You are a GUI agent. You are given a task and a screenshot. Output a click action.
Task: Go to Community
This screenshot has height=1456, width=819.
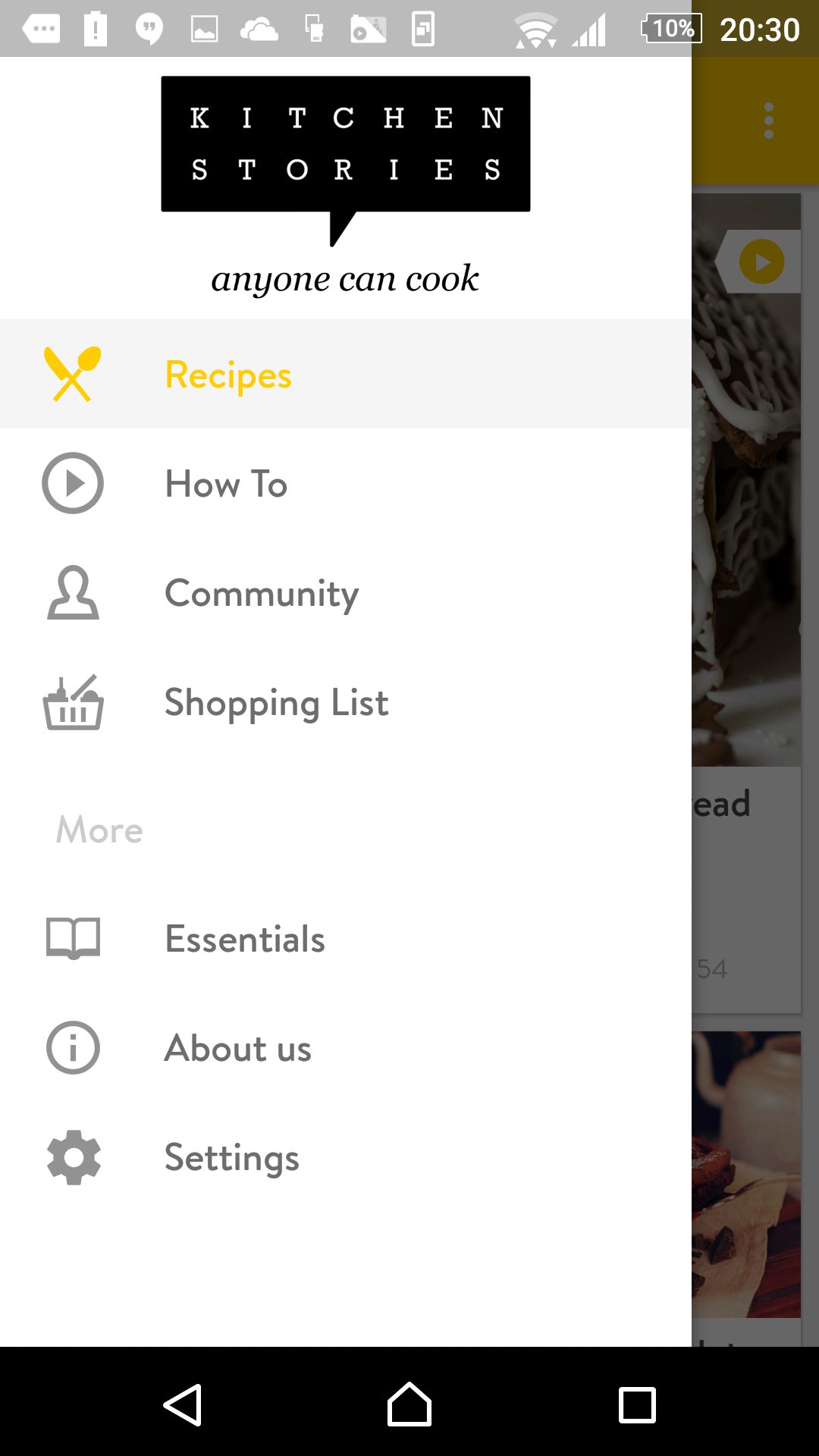tap(345, 592)
